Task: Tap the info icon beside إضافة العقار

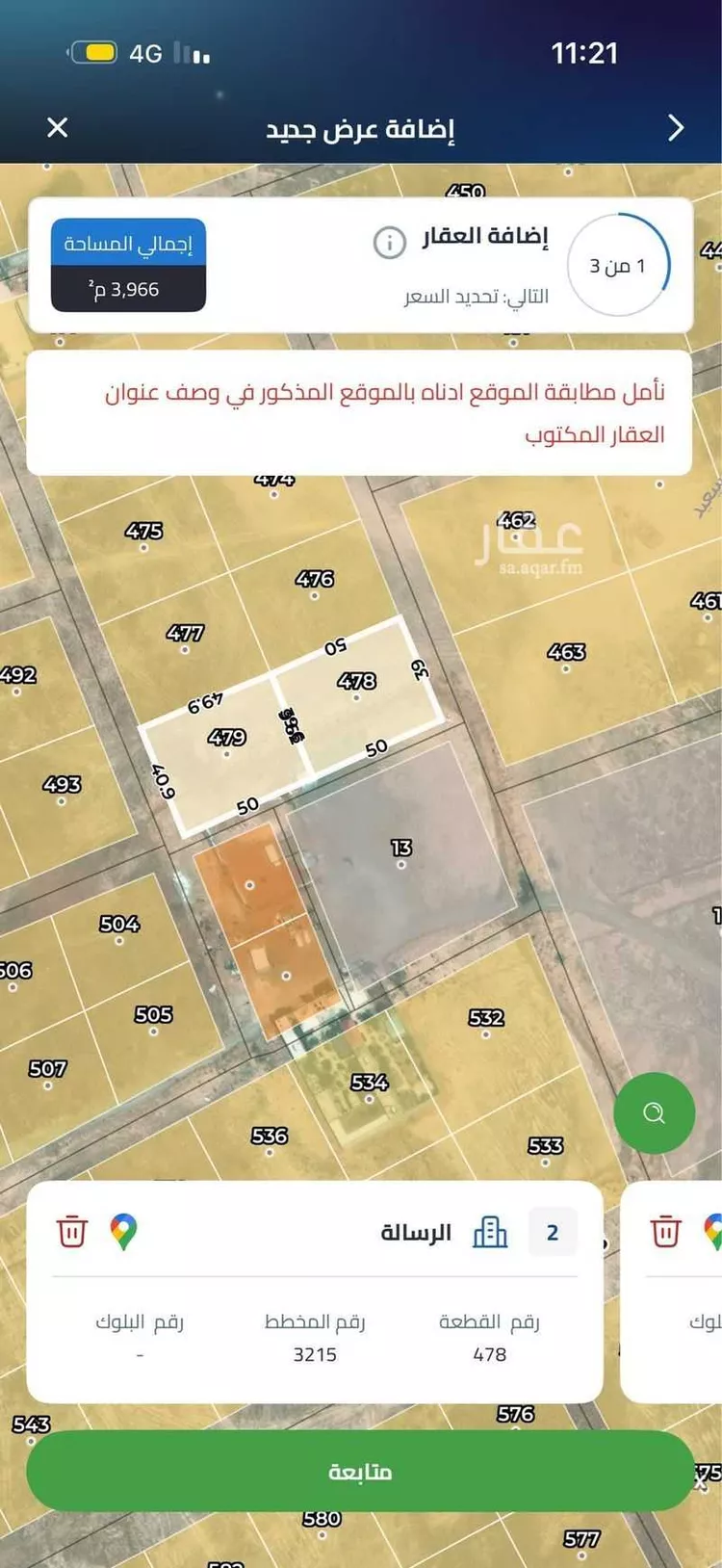Action: (x=388, y=242)
